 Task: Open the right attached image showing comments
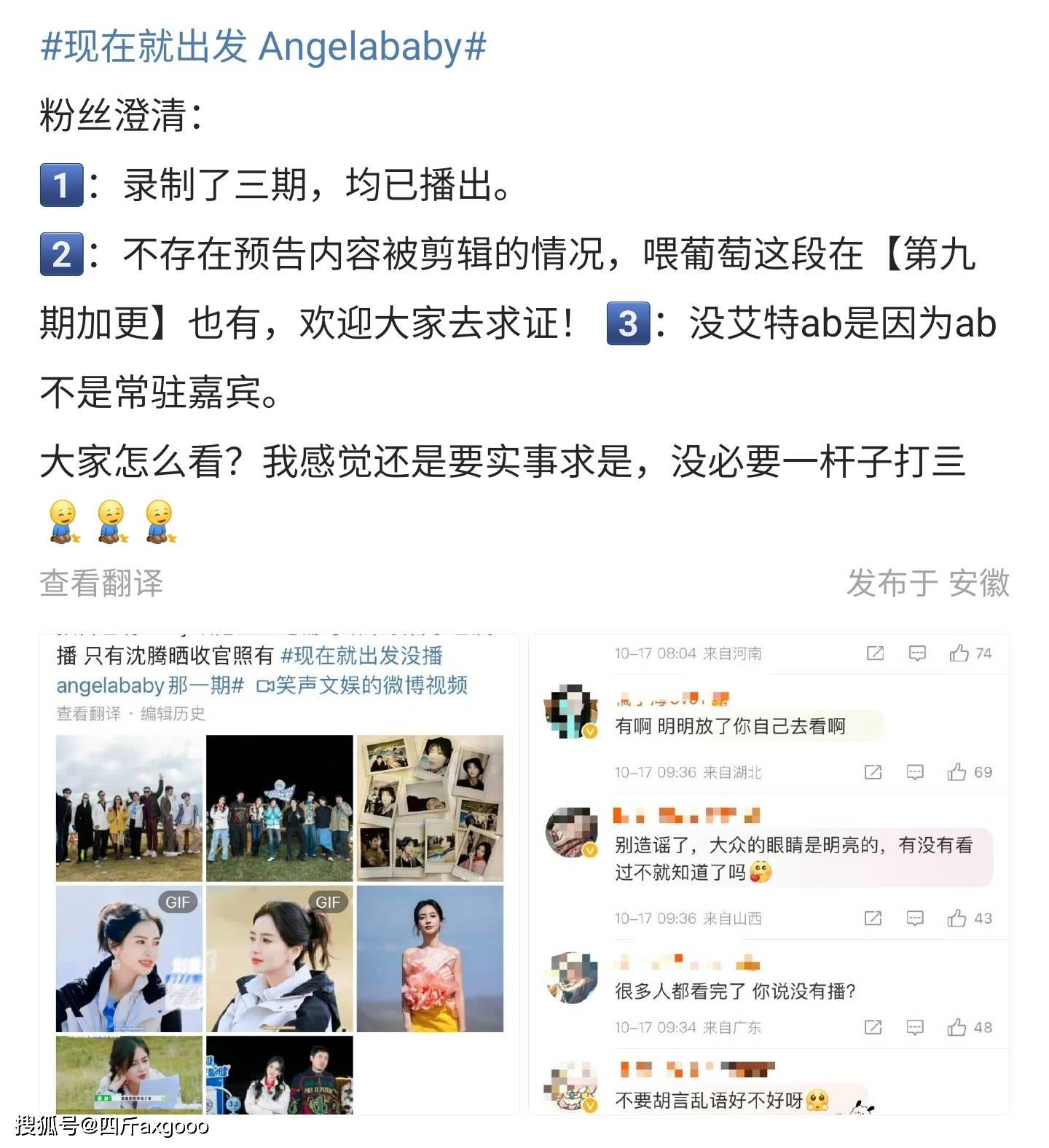[769, 874]
